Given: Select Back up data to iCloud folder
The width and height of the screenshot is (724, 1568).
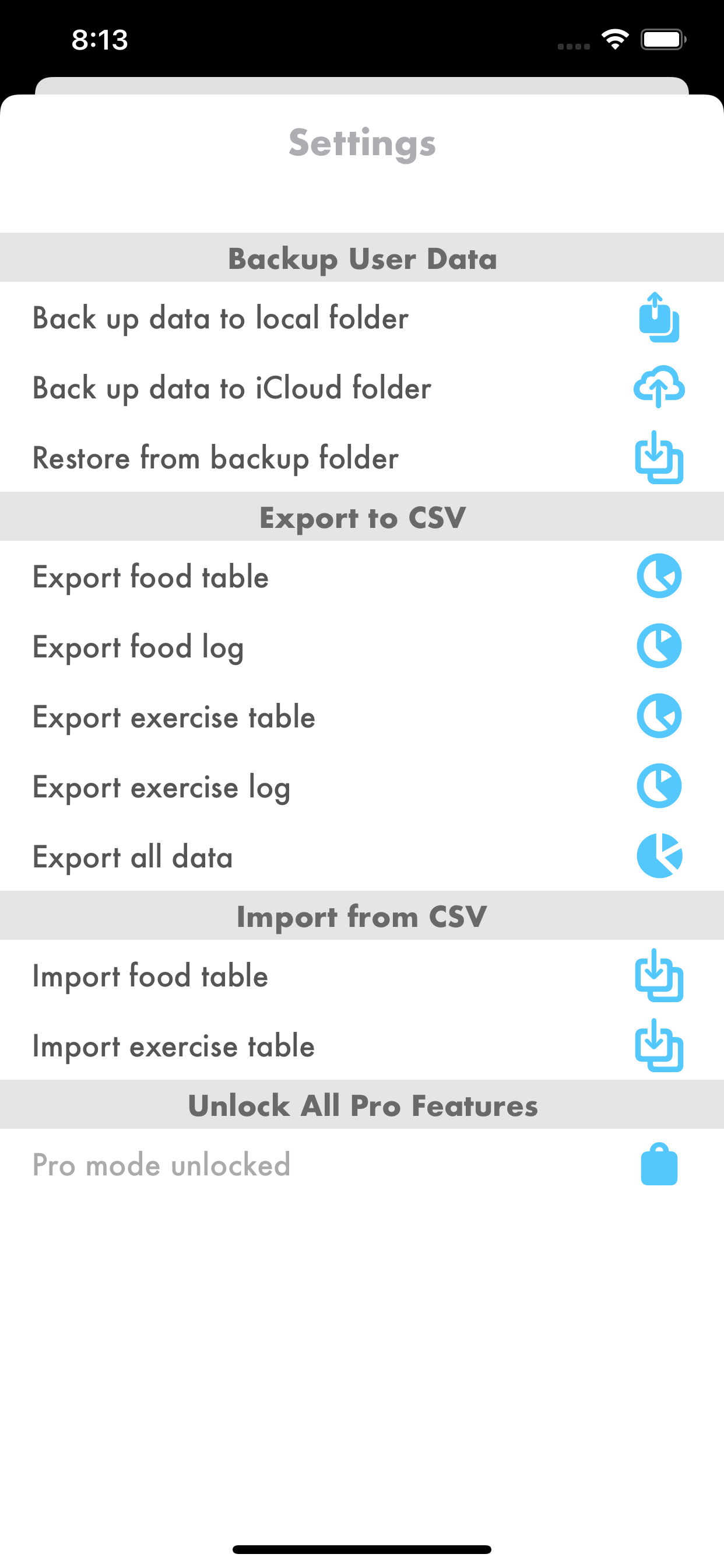Looking at the screenshot, I should [362, 387].
